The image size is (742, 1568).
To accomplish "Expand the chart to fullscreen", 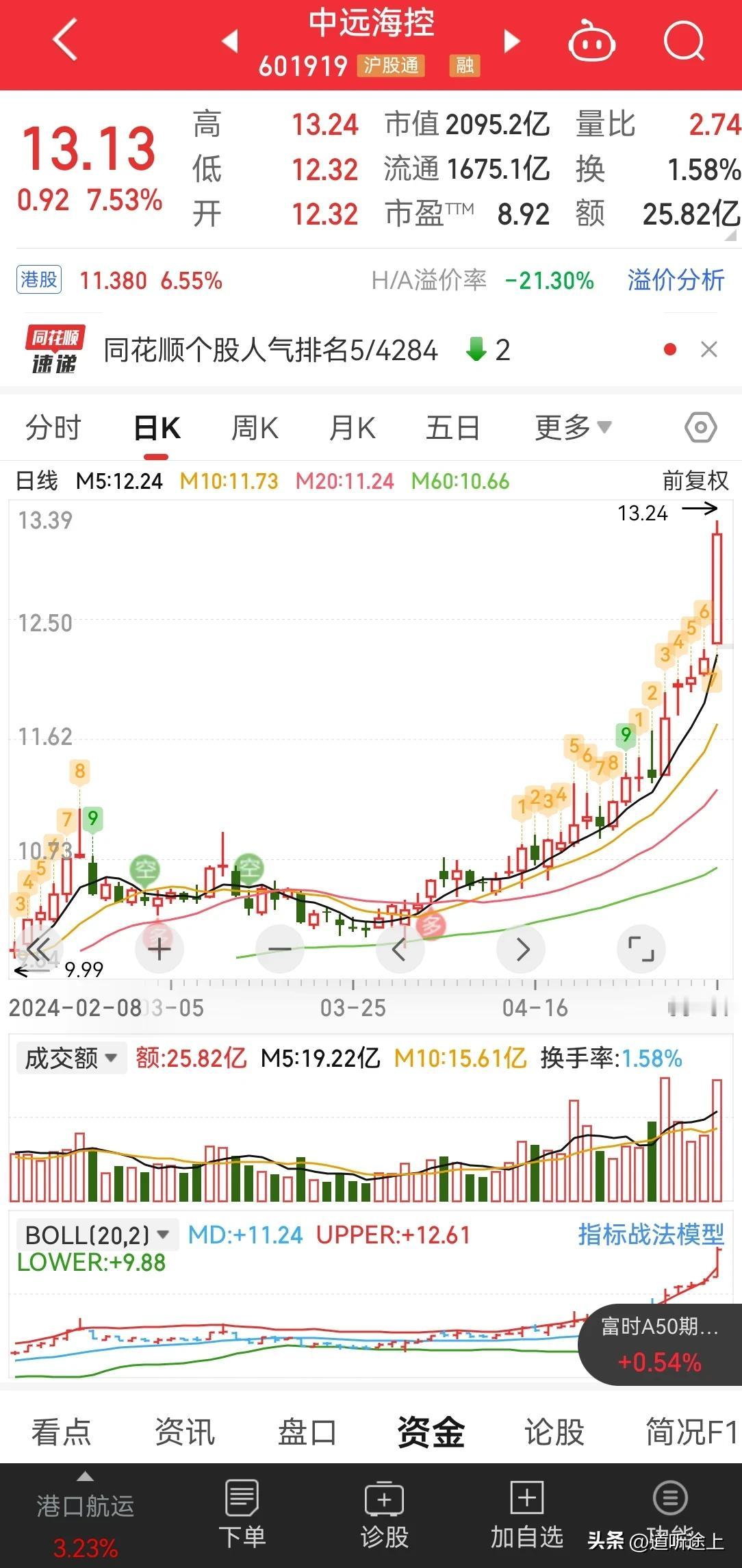I will tap(641, 949).
